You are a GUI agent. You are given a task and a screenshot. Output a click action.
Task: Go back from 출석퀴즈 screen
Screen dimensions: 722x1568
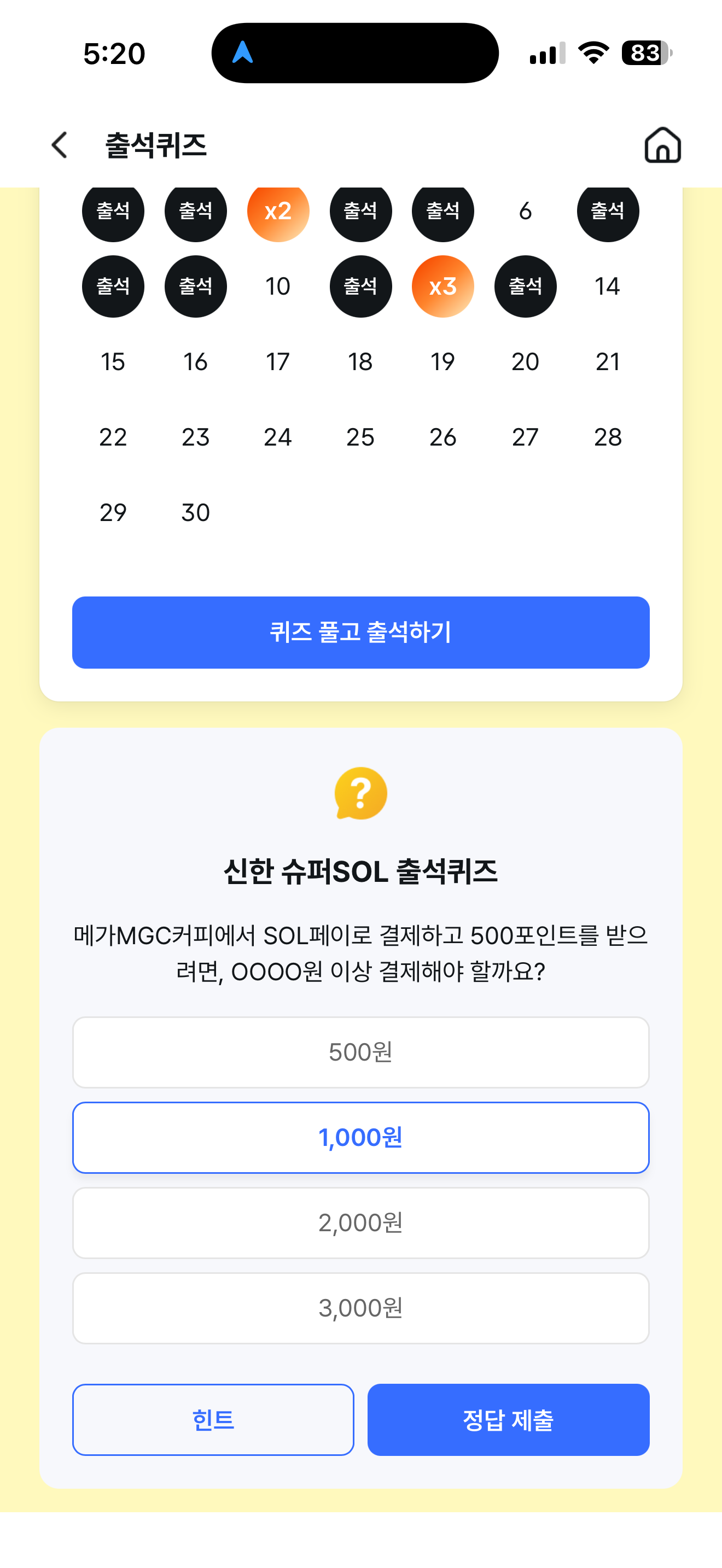pos(59,145)
